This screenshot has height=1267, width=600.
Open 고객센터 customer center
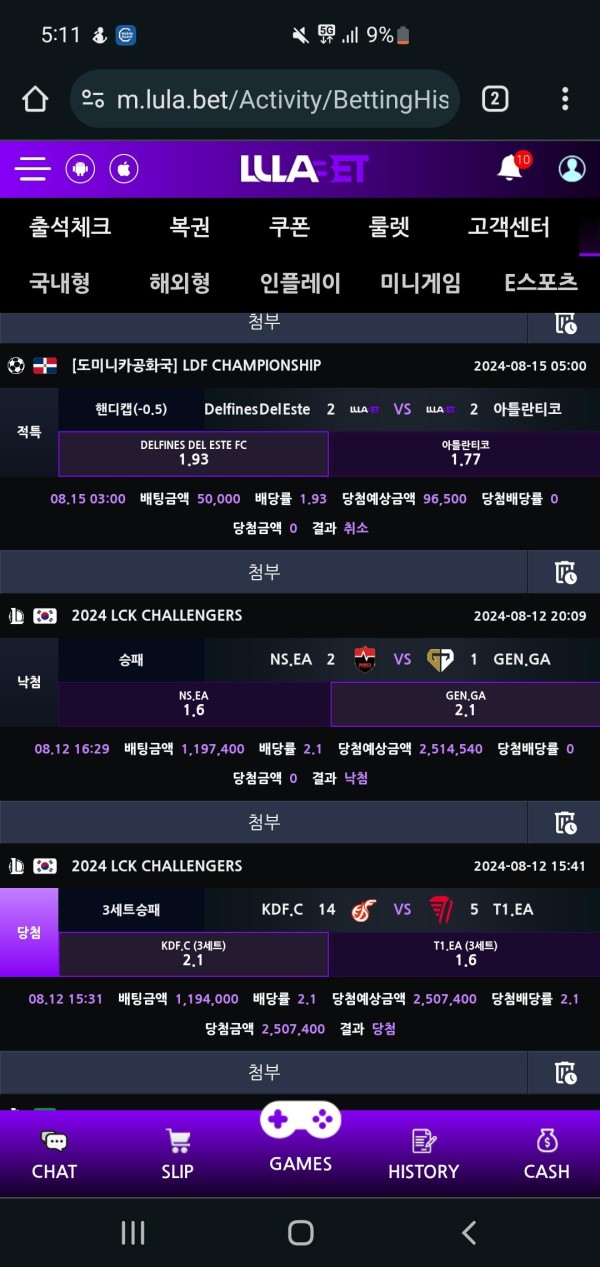pos(508,227)
